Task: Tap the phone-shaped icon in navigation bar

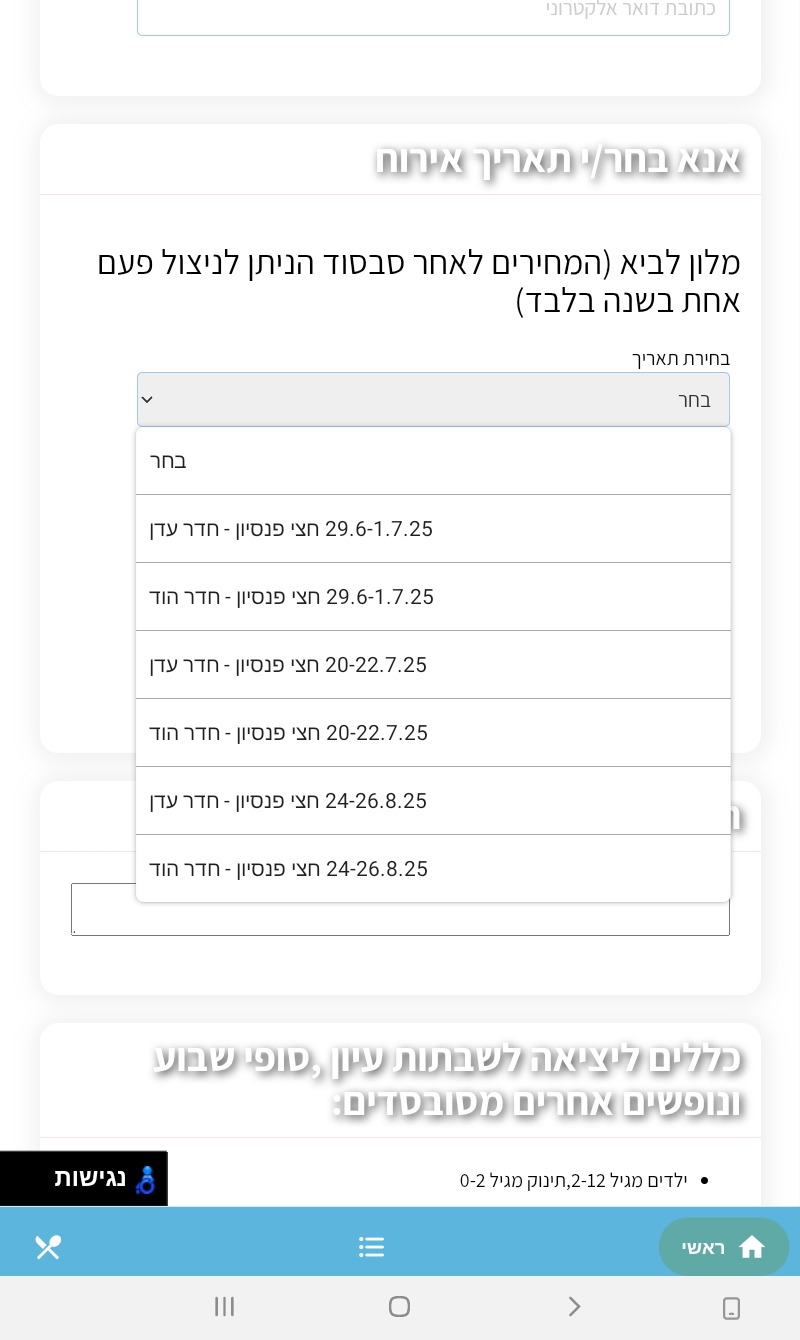Action: click(x=731, y=1308)
